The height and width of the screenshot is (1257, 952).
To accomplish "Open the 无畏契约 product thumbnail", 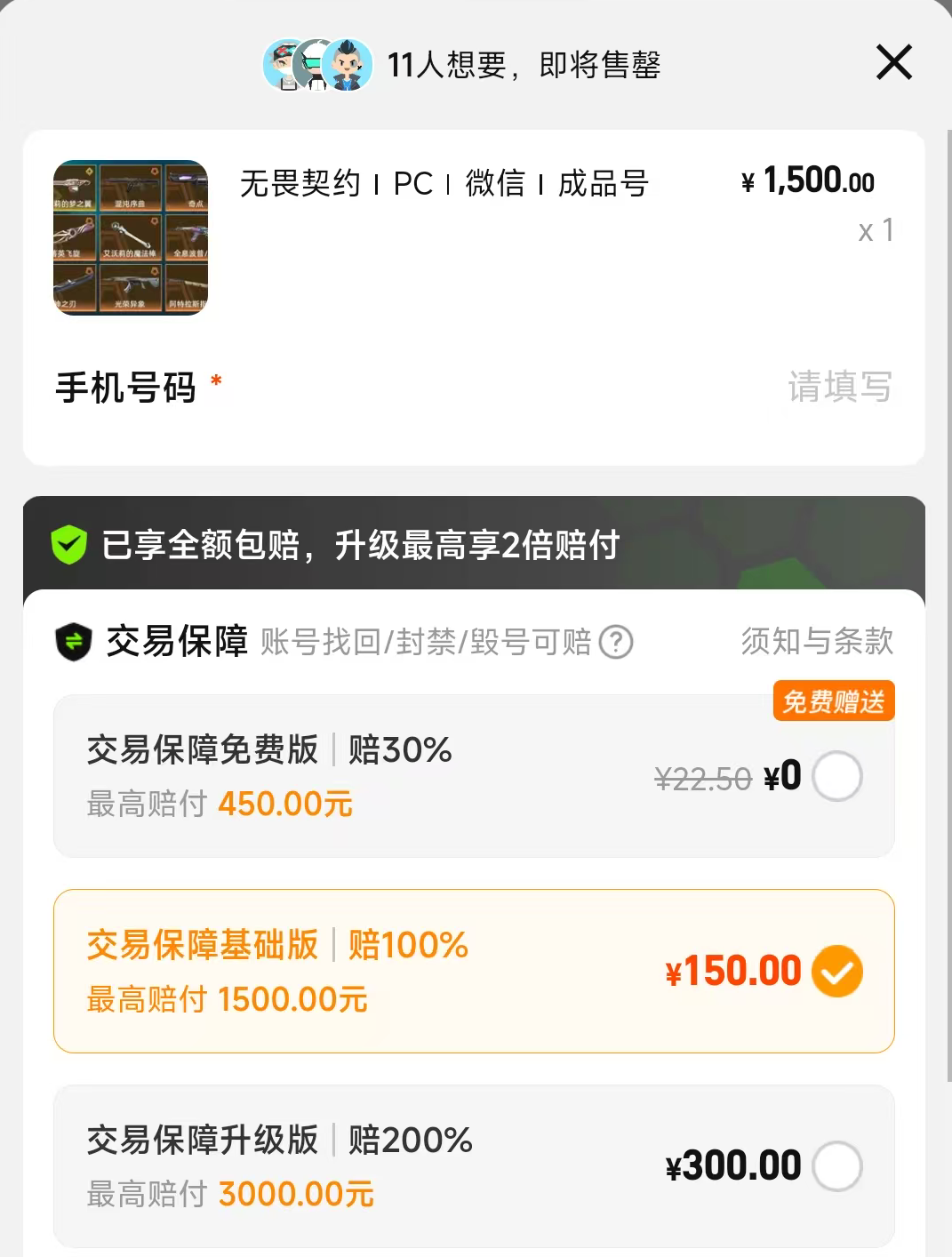I will (x=131, y=237).
